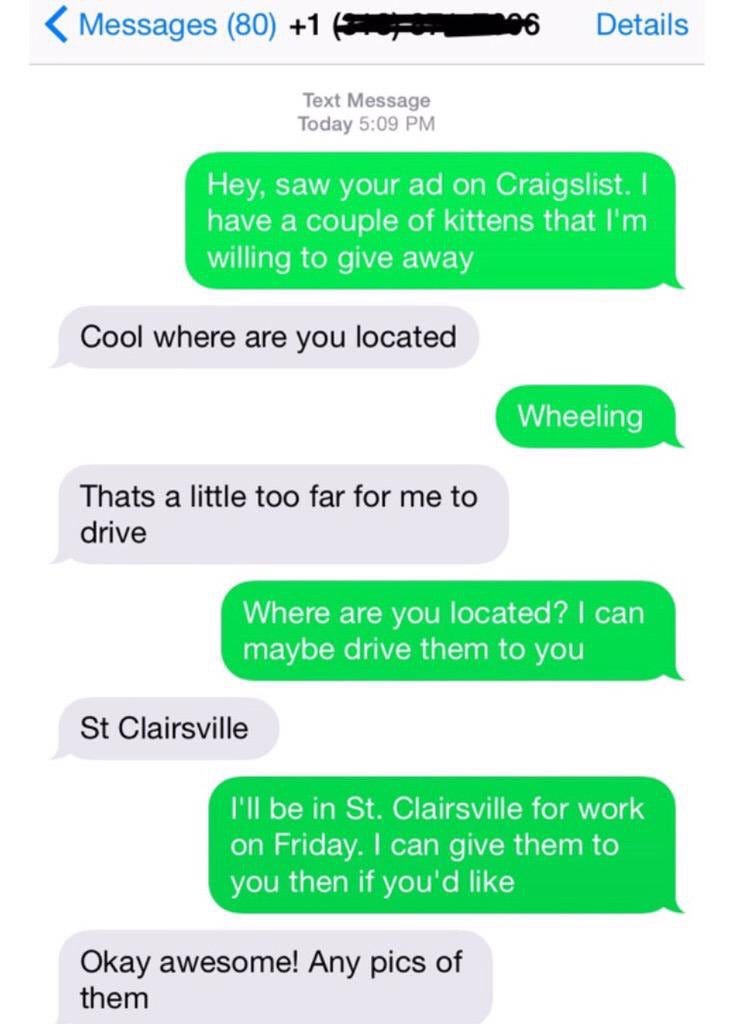Open conversation Details
Image resolution: width=734 pixels, height=1024 pixels.
pos(641,26)
